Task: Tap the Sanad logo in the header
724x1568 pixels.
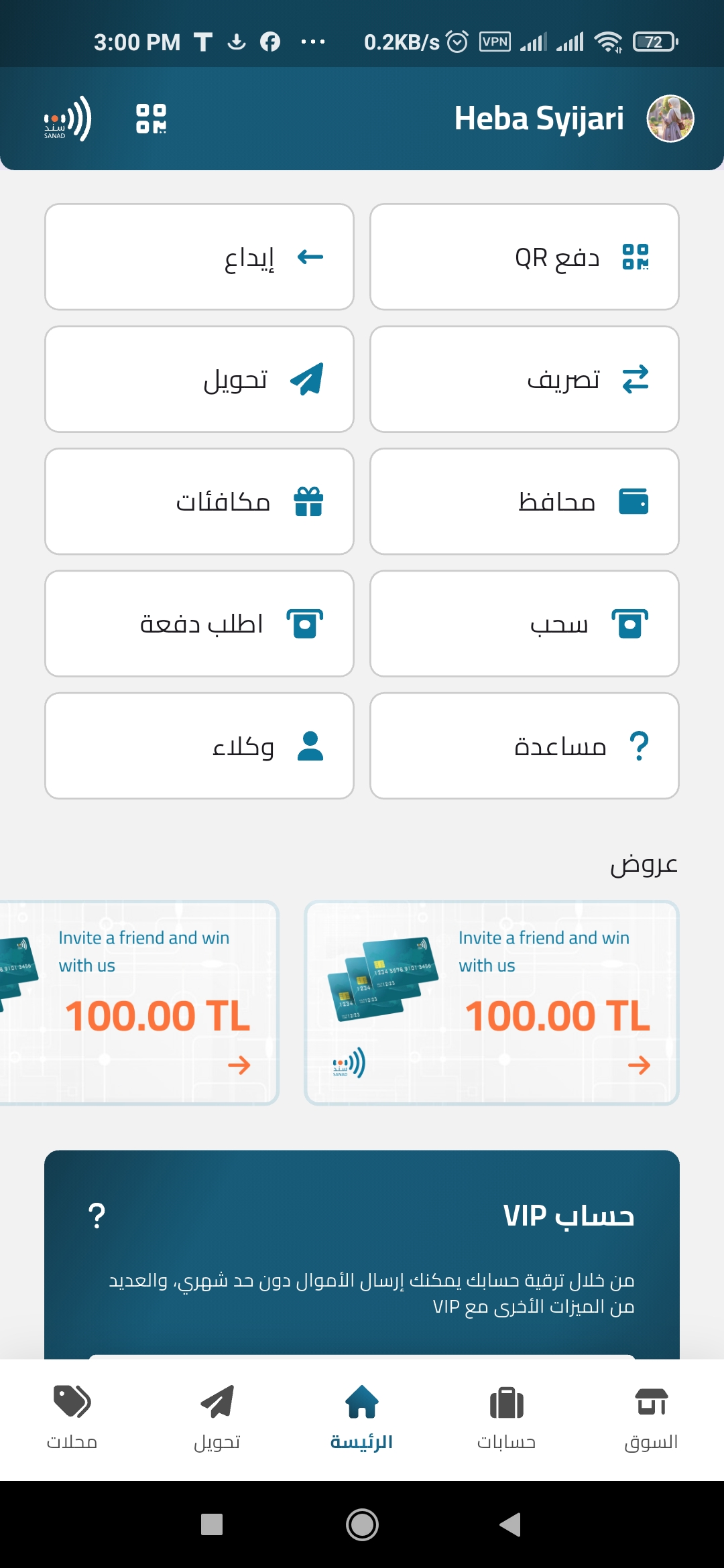Action: pos(65,119)
